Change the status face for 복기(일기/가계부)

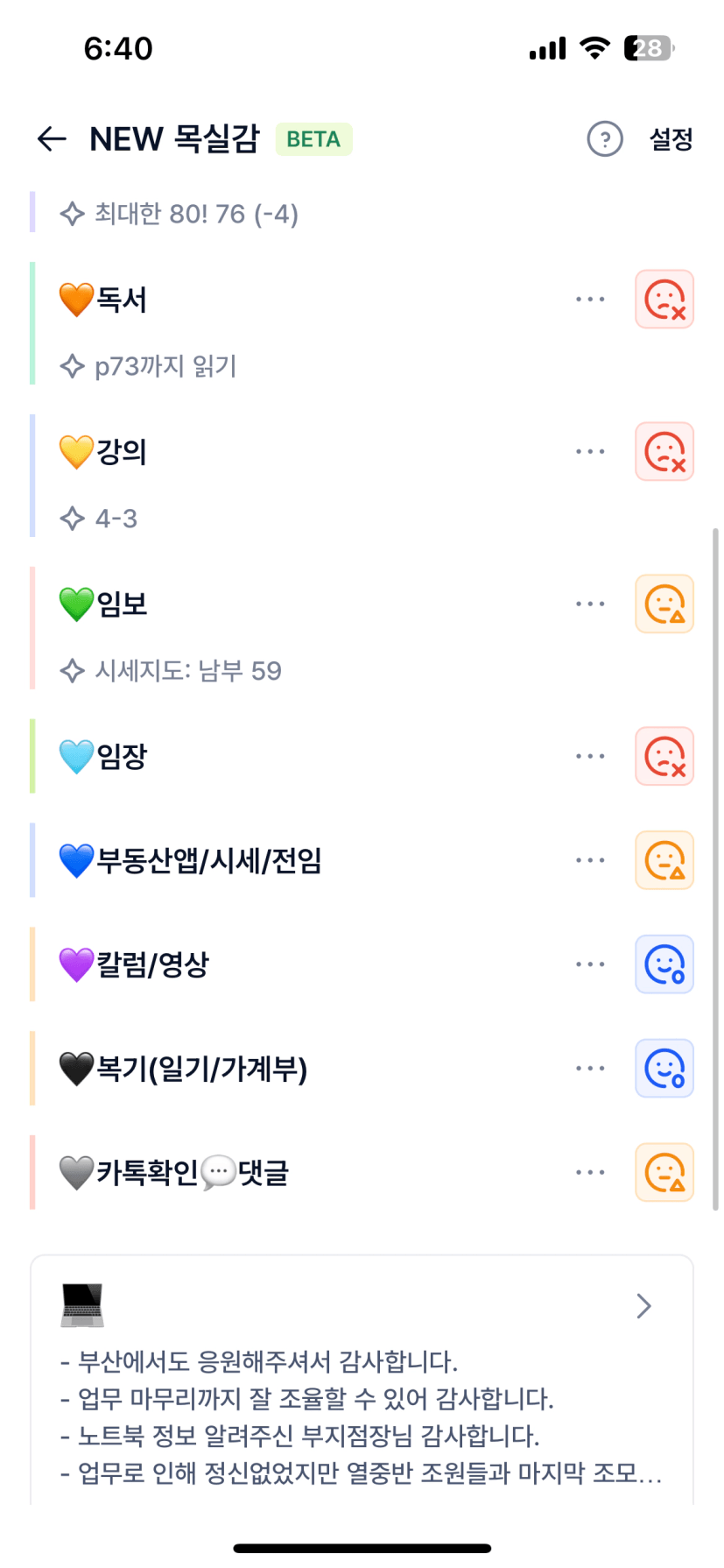pyautogui.click(x=664, y=1069)
